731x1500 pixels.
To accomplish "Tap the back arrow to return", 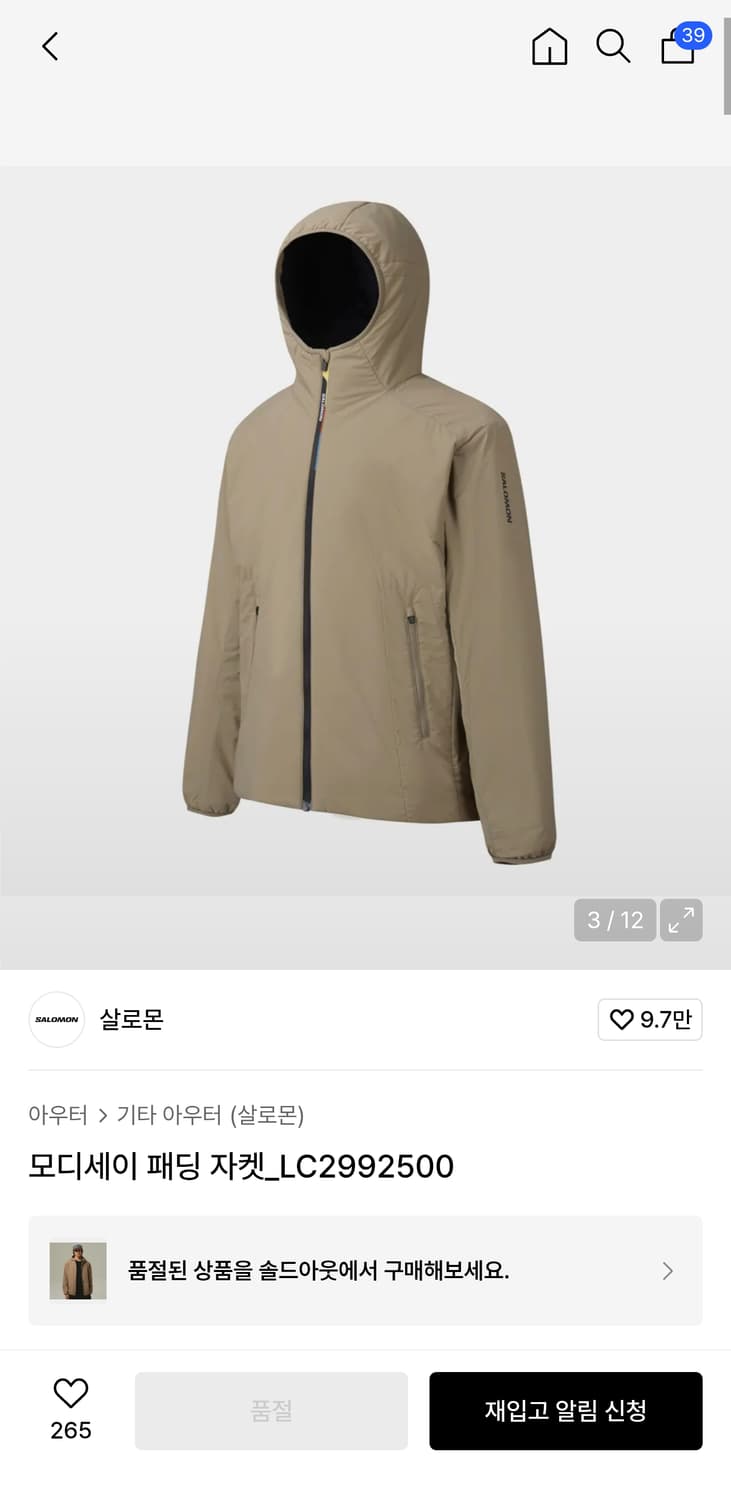I will pyautogui.click(x=50, y=46).
